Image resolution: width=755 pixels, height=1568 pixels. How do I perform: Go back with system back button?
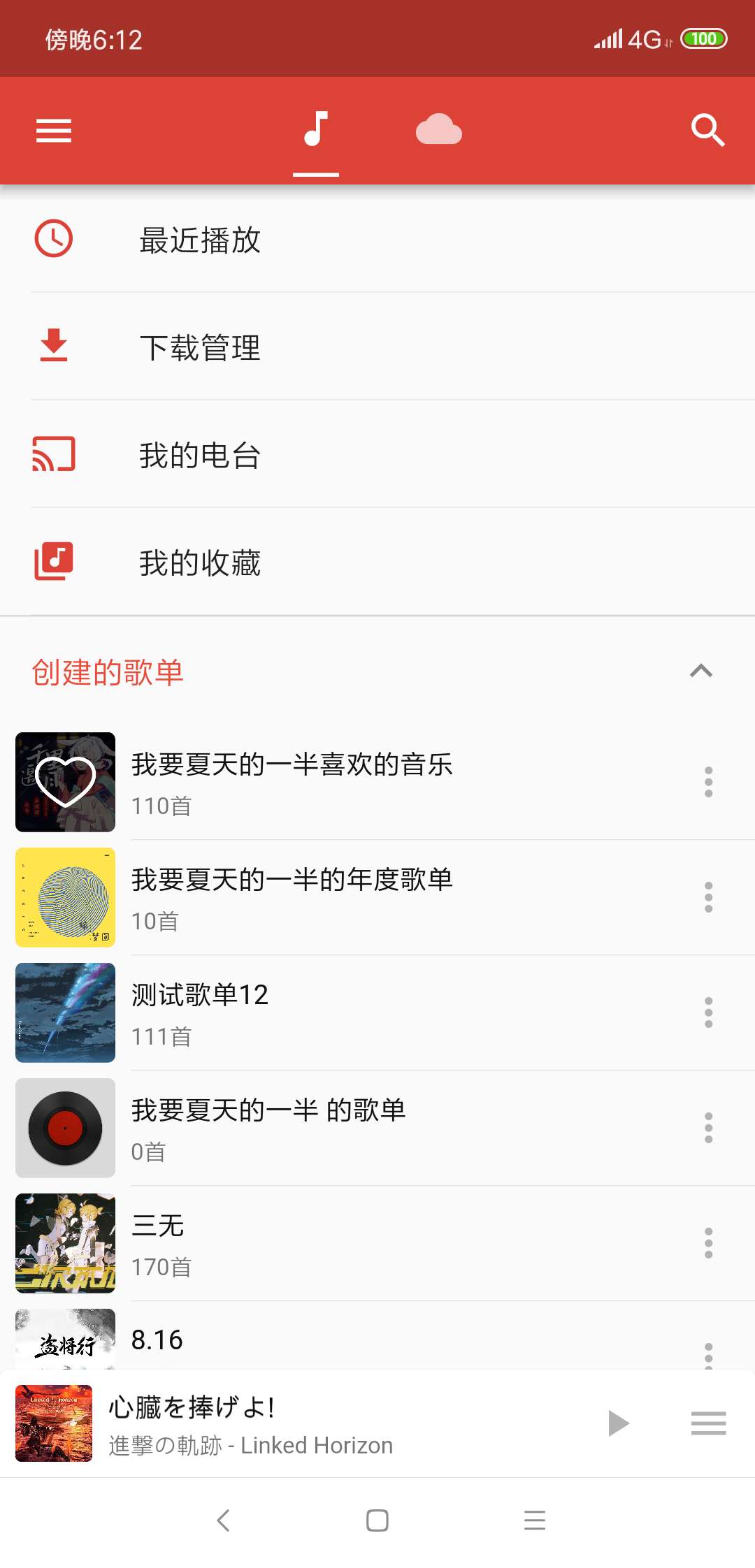click(223, 1520)
